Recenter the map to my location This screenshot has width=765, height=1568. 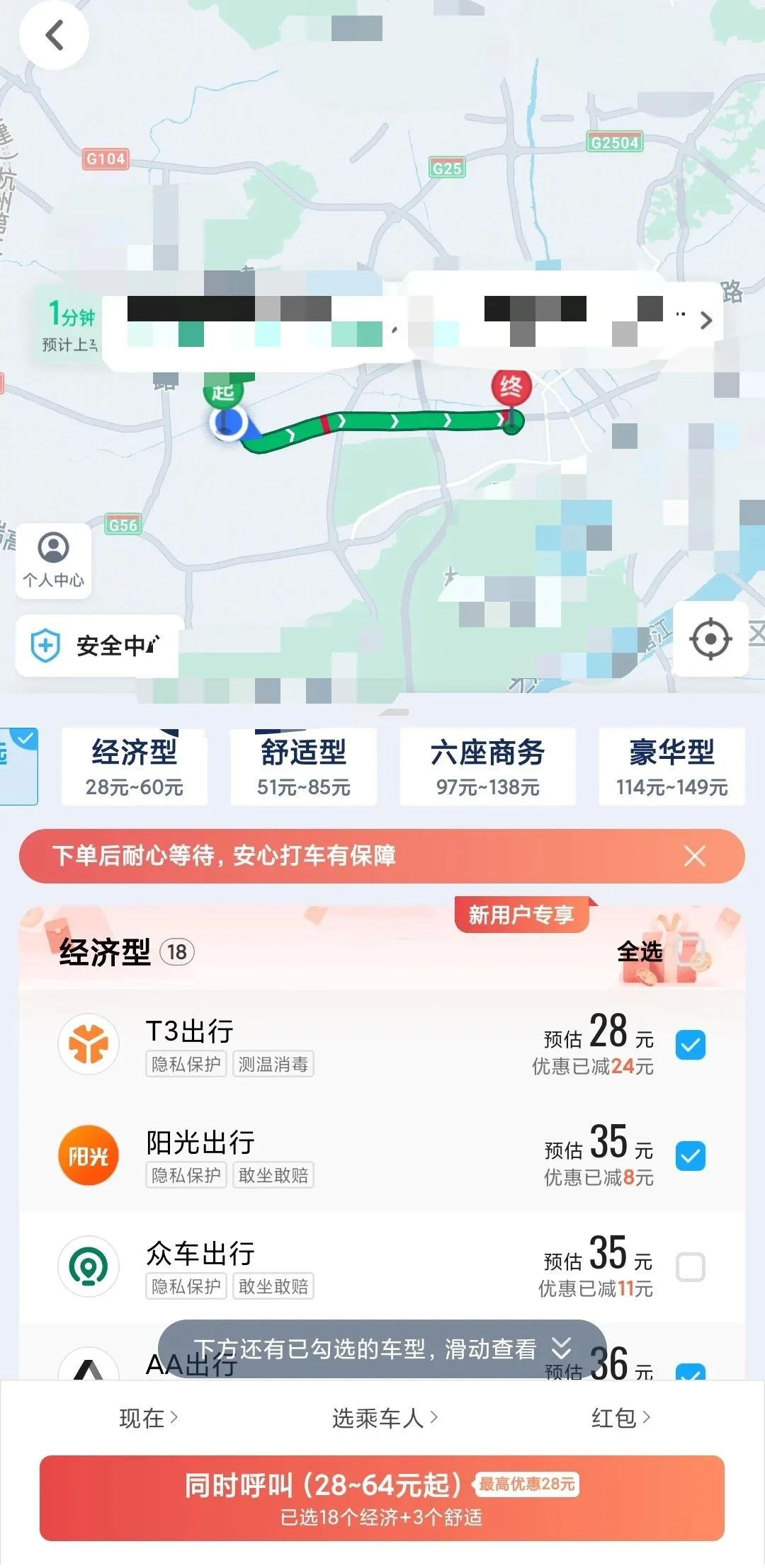click(x=710, y=639)
